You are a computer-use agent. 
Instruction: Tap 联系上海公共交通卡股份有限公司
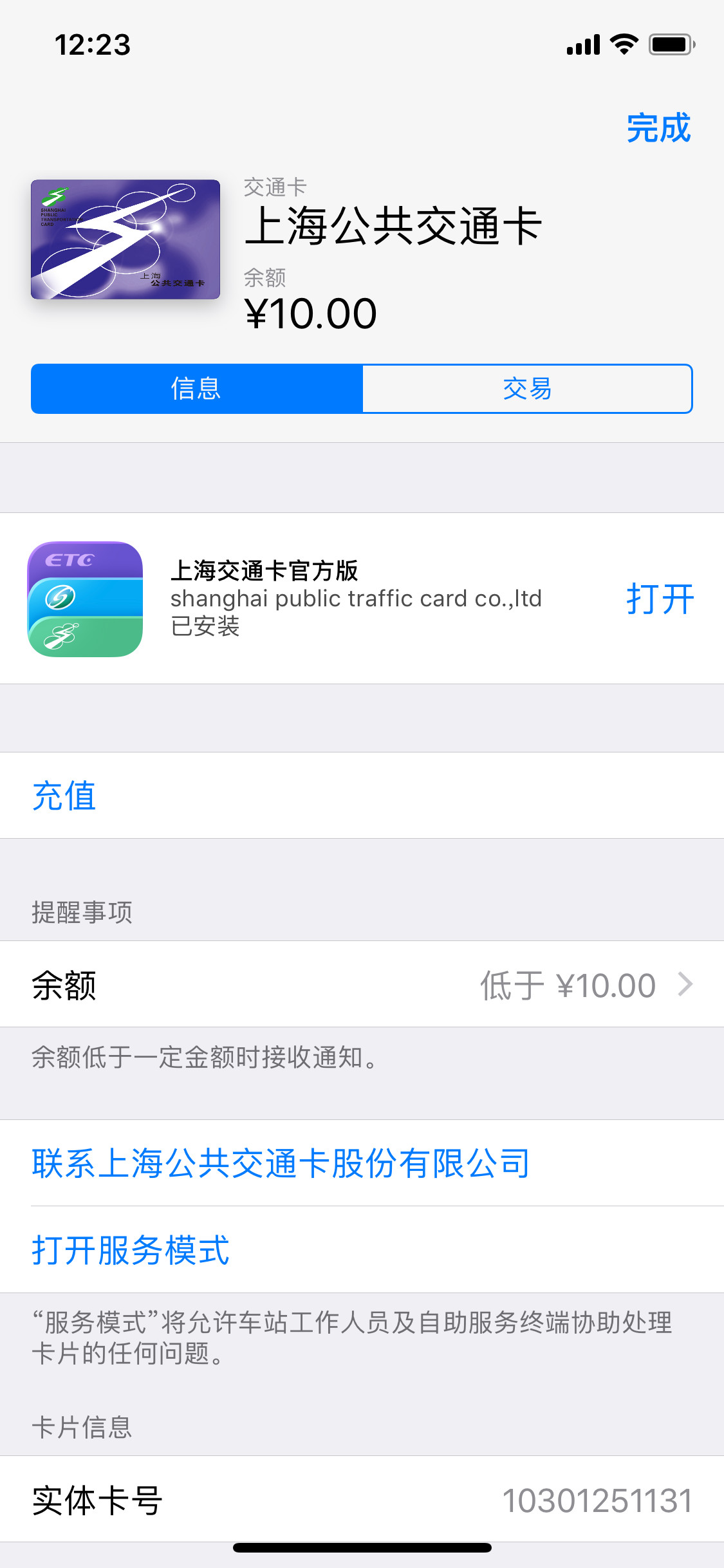pos(281,1164)
